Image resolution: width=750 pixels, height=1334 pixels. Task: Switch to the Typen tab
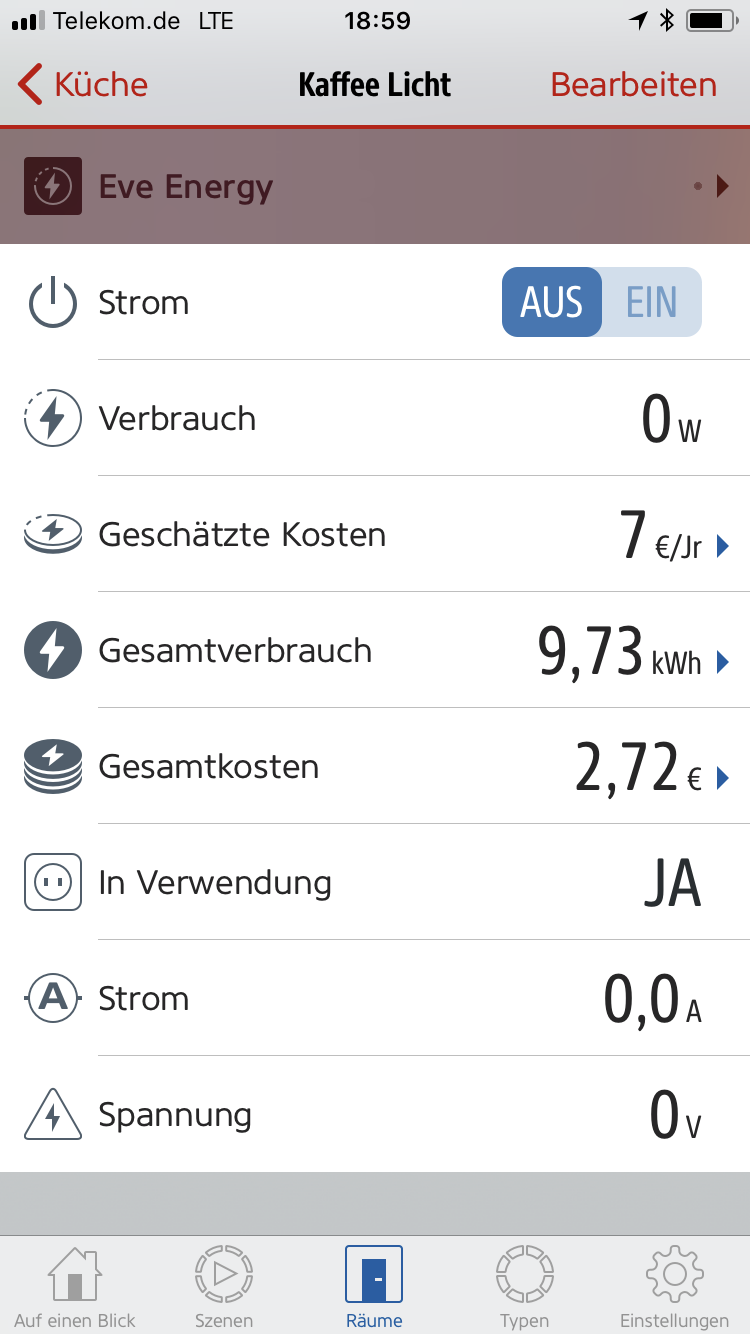[524, 1286]
